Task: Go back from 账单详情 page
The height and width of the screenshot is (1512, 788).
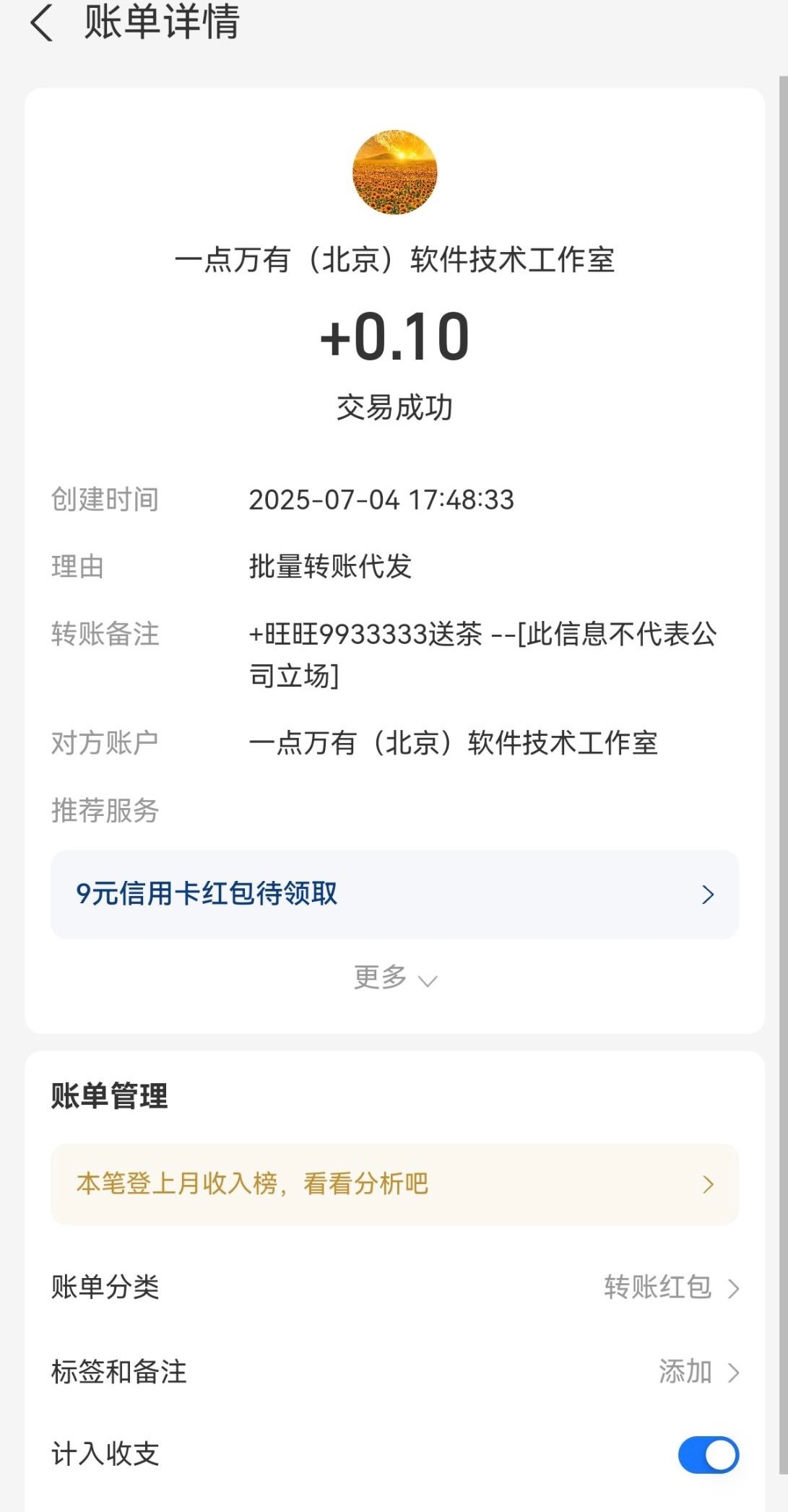Action: coord(42,23)
